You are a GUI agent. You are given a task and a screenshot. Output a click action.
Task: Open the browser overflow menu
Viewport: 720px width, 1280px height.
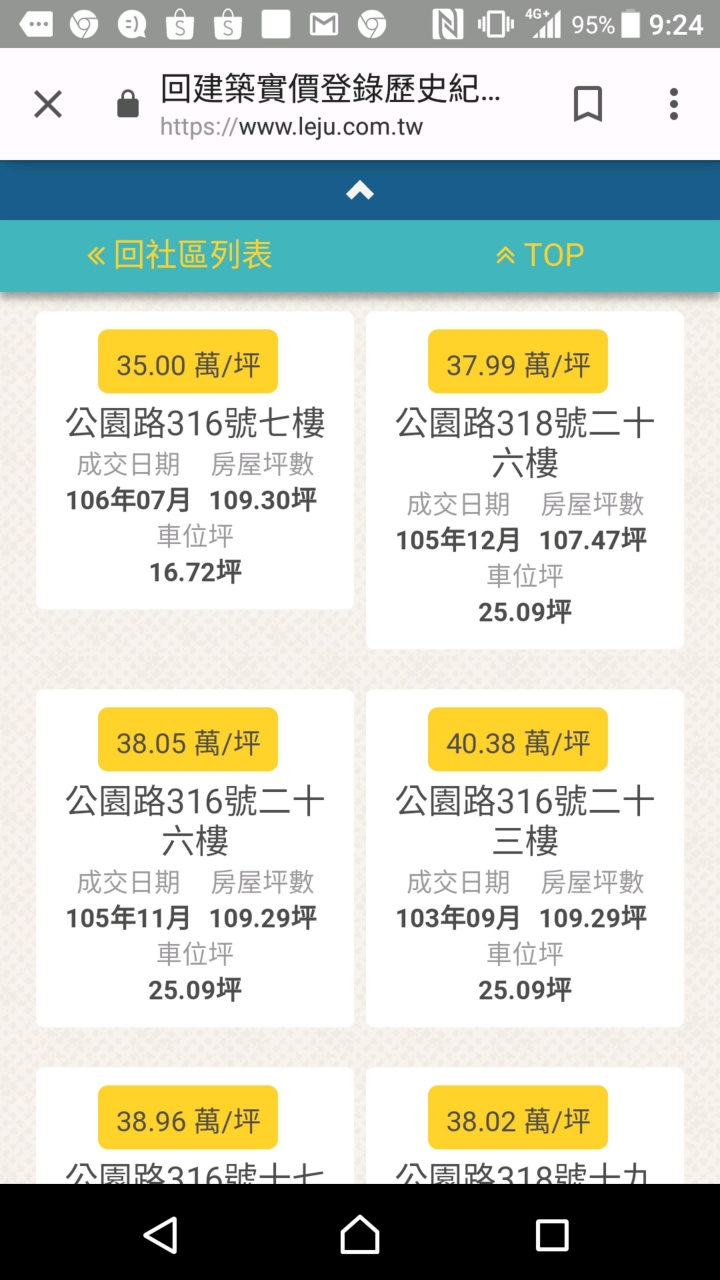tap(674, 104)
